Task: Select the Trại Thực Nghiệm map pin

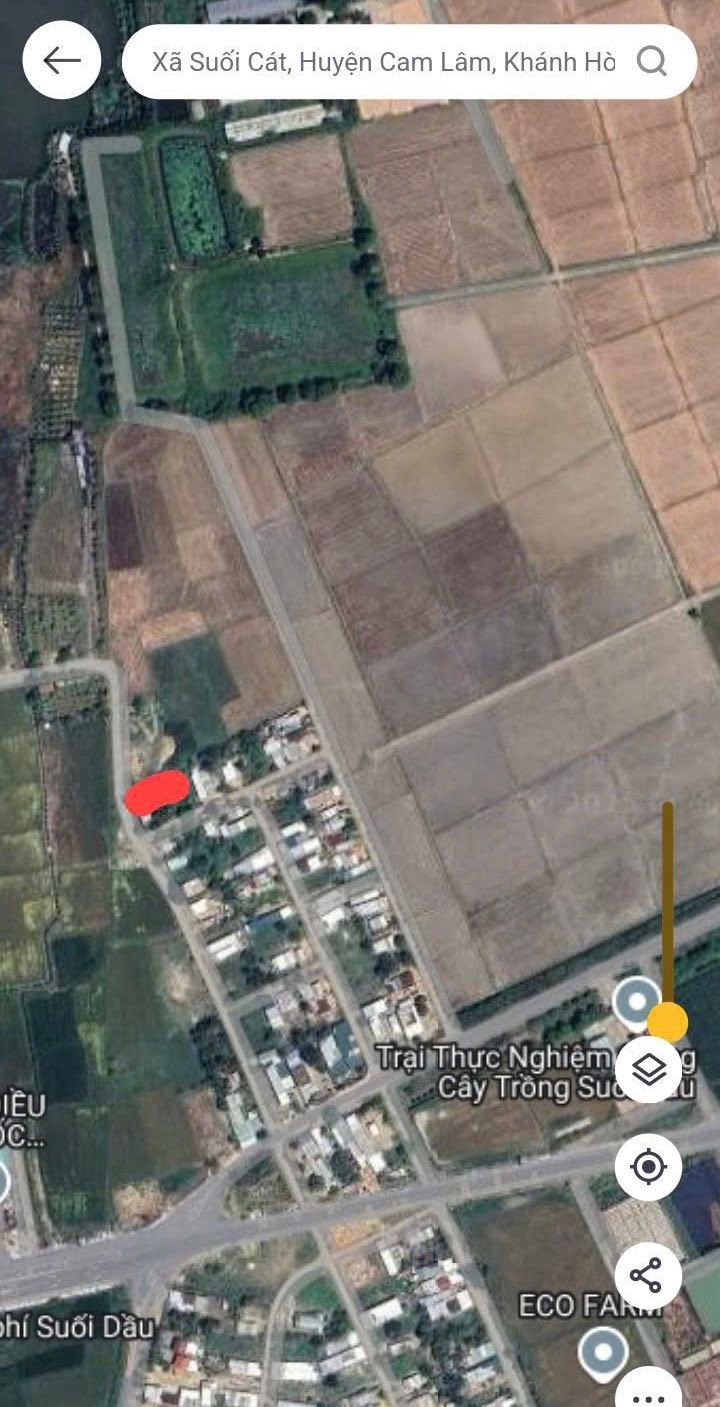Action: pyautogui.click(x=635, y=1002)
